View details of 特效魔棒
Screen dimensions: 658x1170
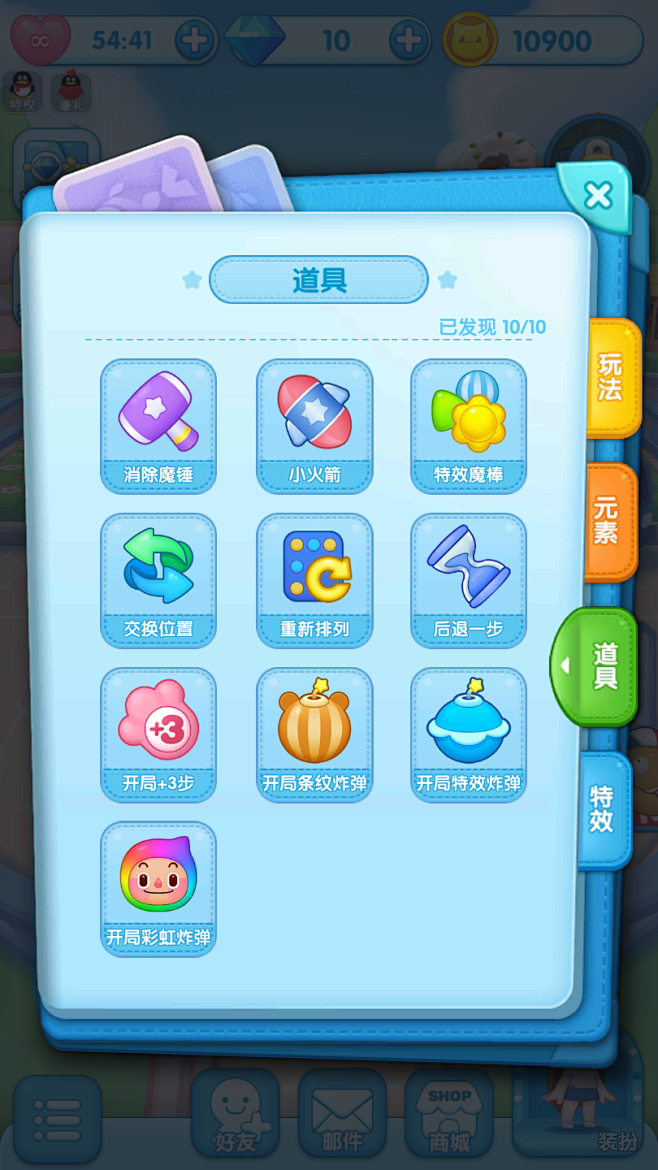469,426
